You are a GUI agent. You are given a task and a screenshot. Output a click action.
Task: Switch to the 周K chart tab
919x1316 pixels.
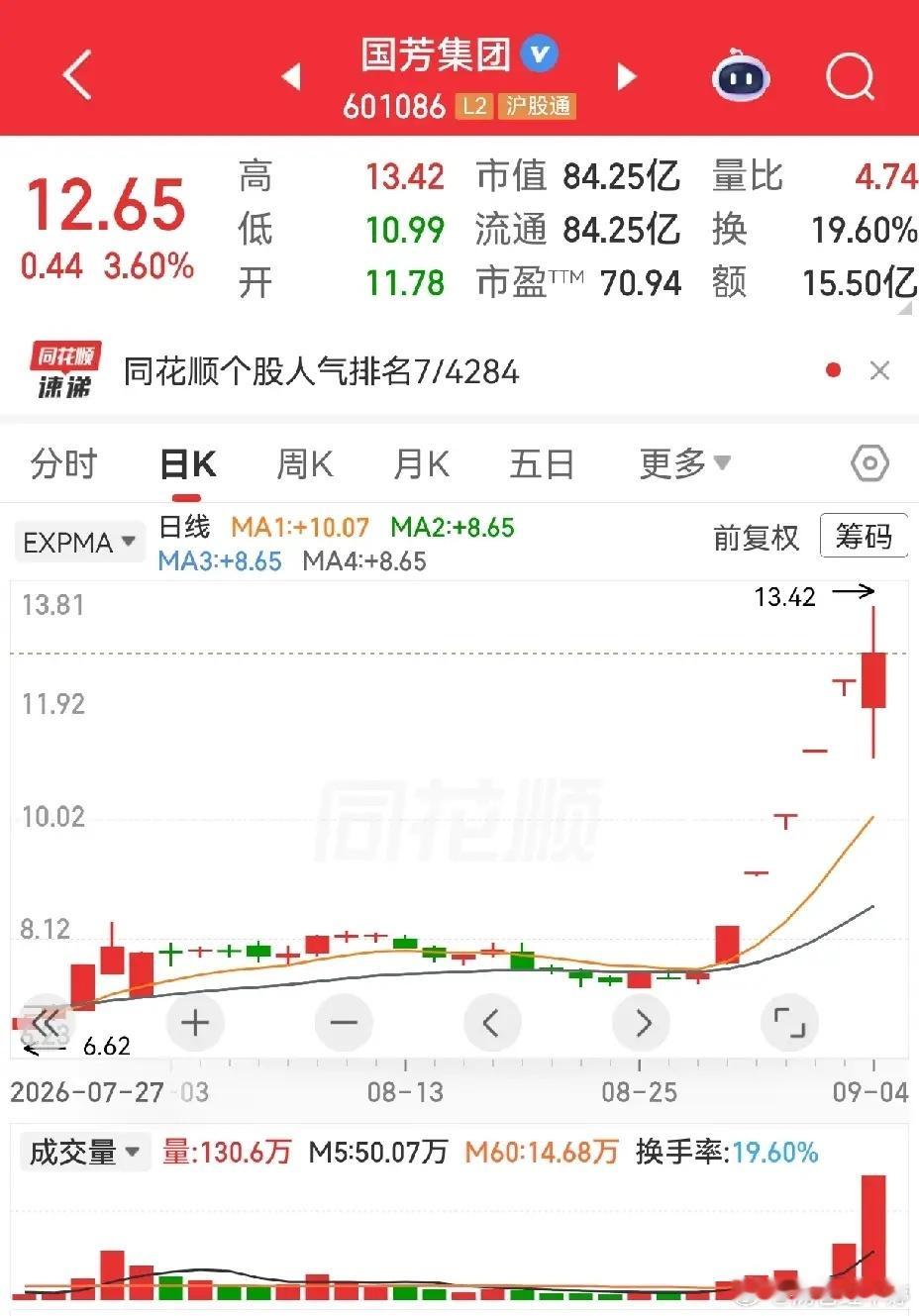[x=305, y=463]
